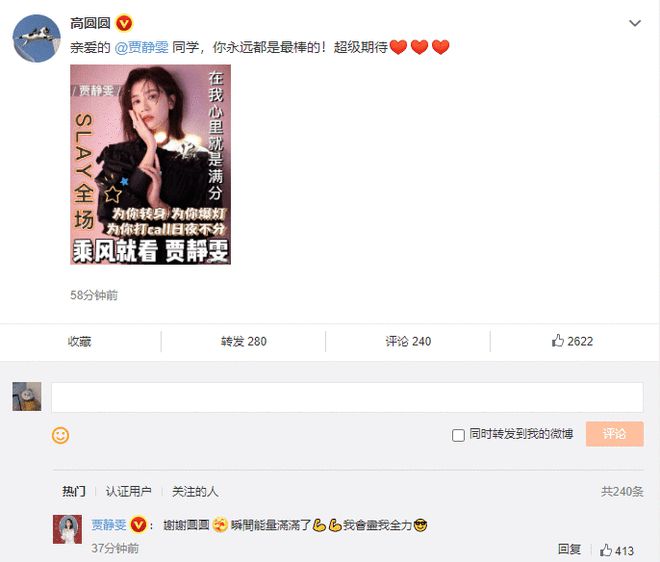Like 贾静雯's comment with 413 likes
660x562 pixels.
pos(616,549)
